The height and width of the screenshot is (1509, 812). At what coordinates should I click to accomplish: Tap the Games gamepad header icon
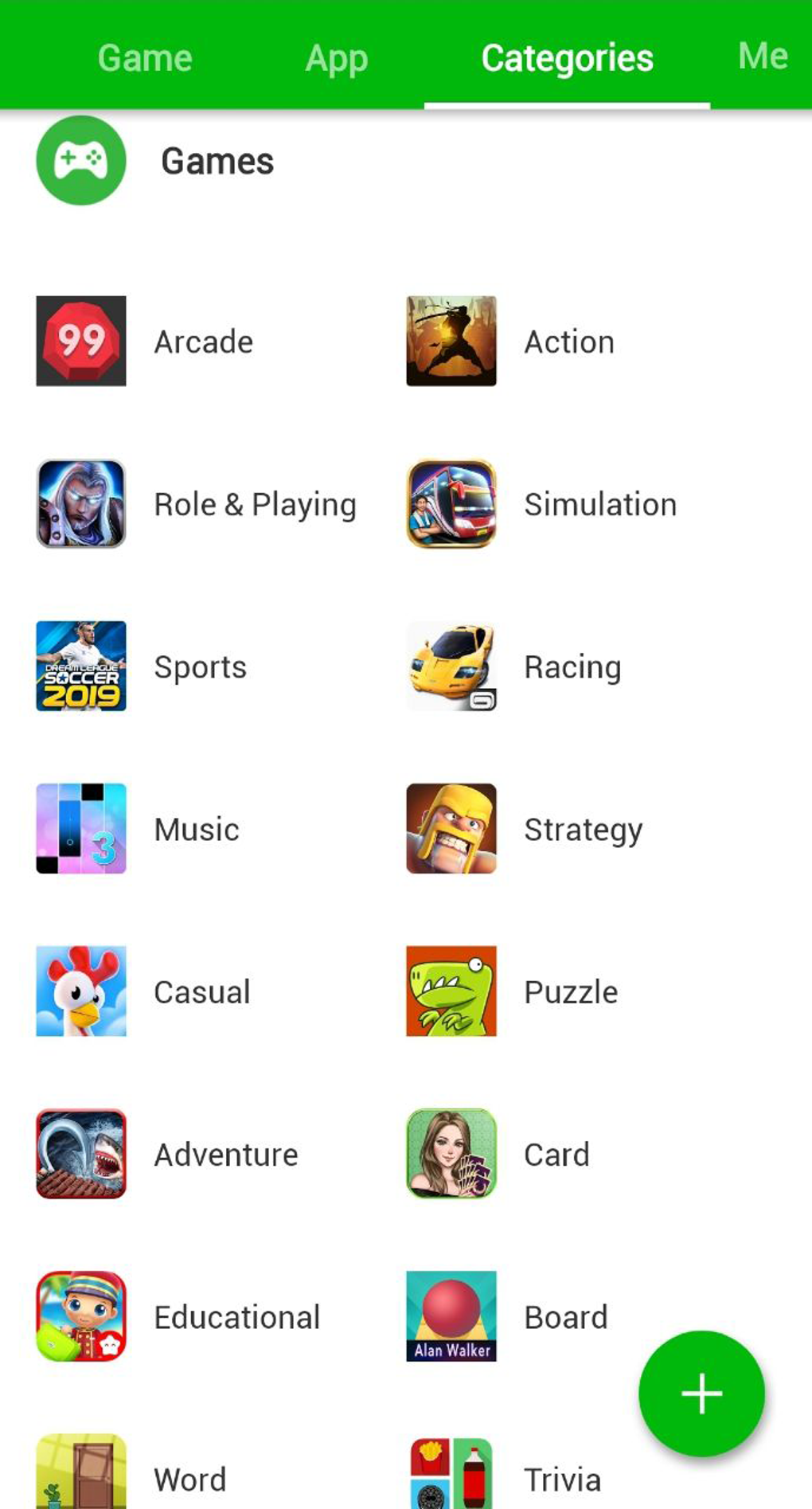click(80, 160)
